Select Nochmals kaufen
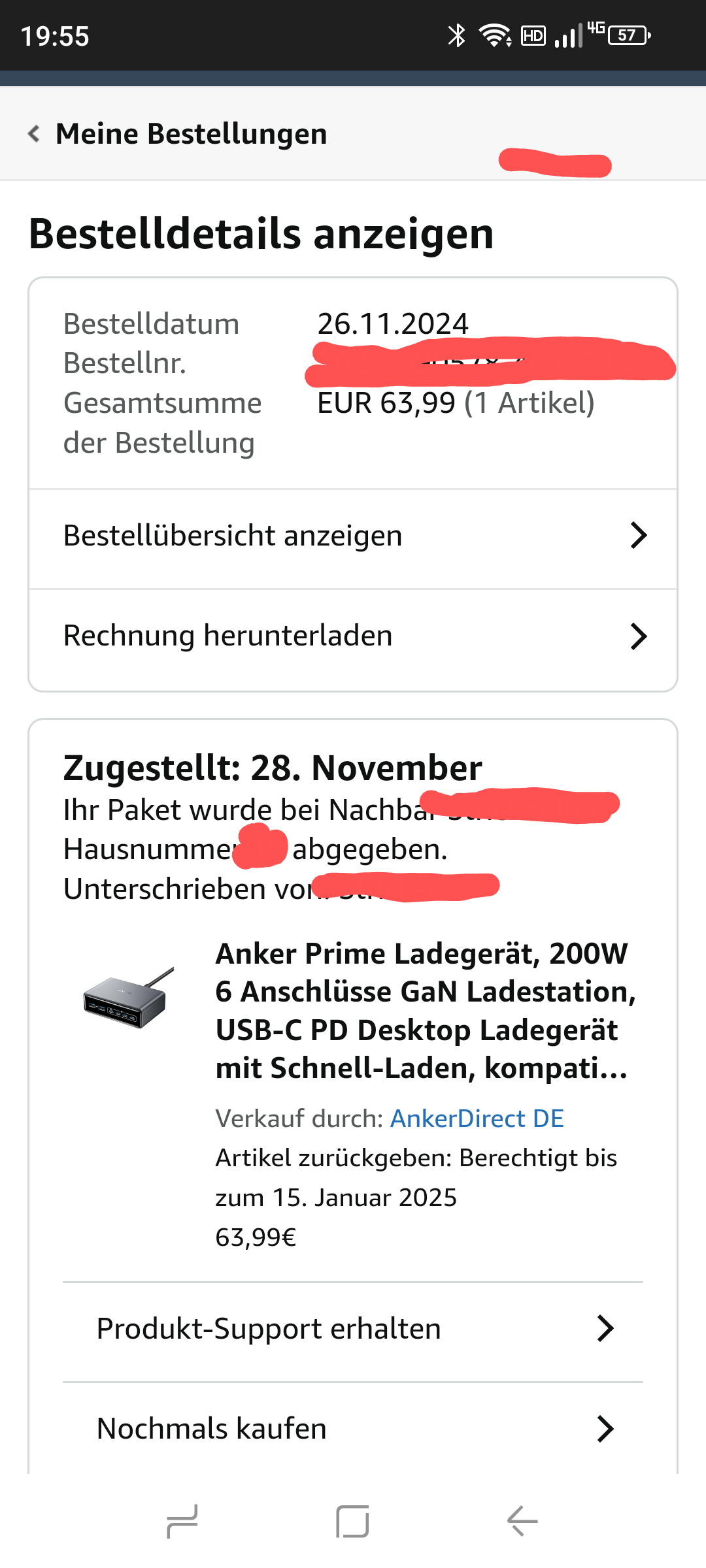Viewport: 706px width, 1568px height. click(353, 1429)
